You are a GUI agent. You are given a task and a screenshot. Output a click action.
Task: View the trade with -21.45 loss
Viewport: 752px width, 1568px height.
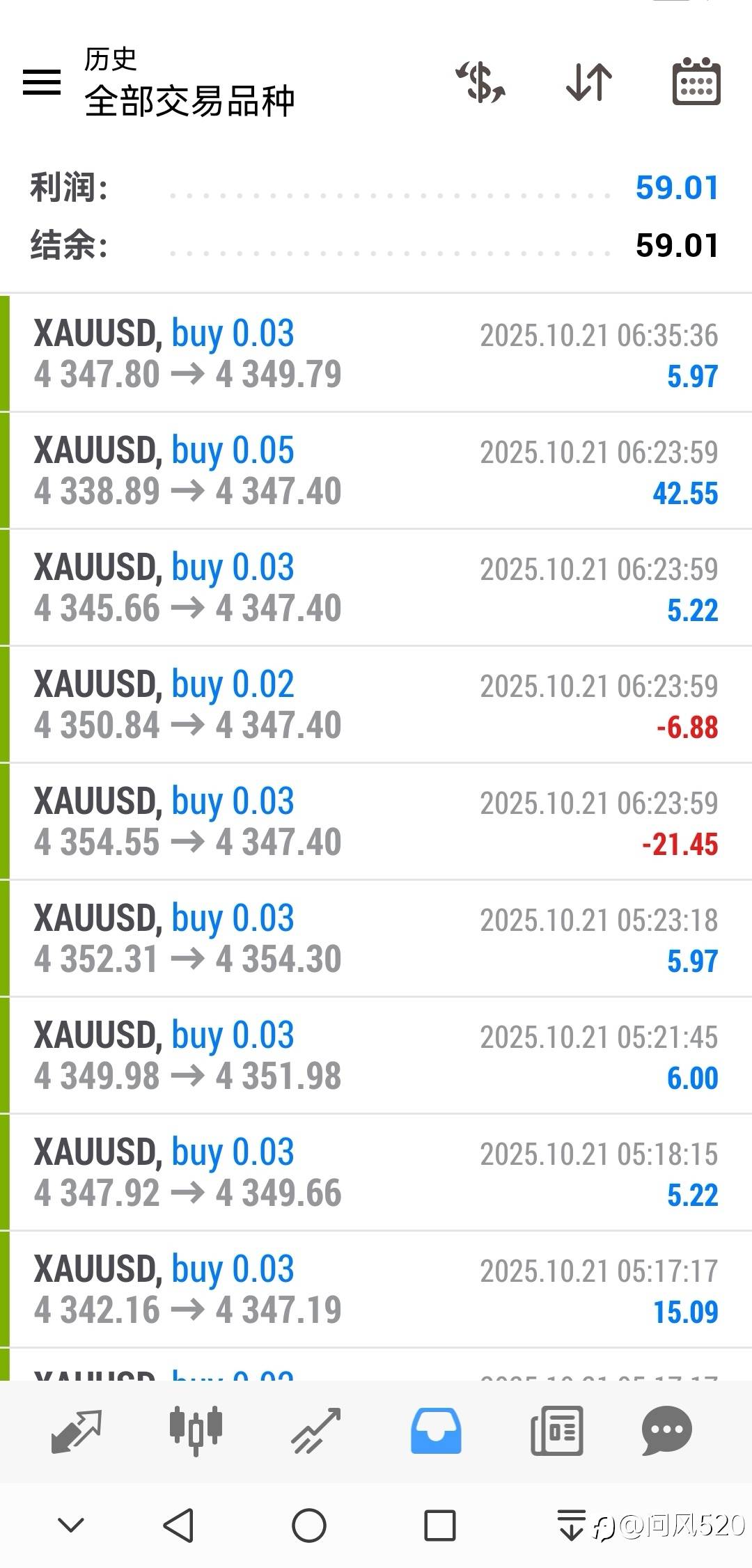click(376, 822)
